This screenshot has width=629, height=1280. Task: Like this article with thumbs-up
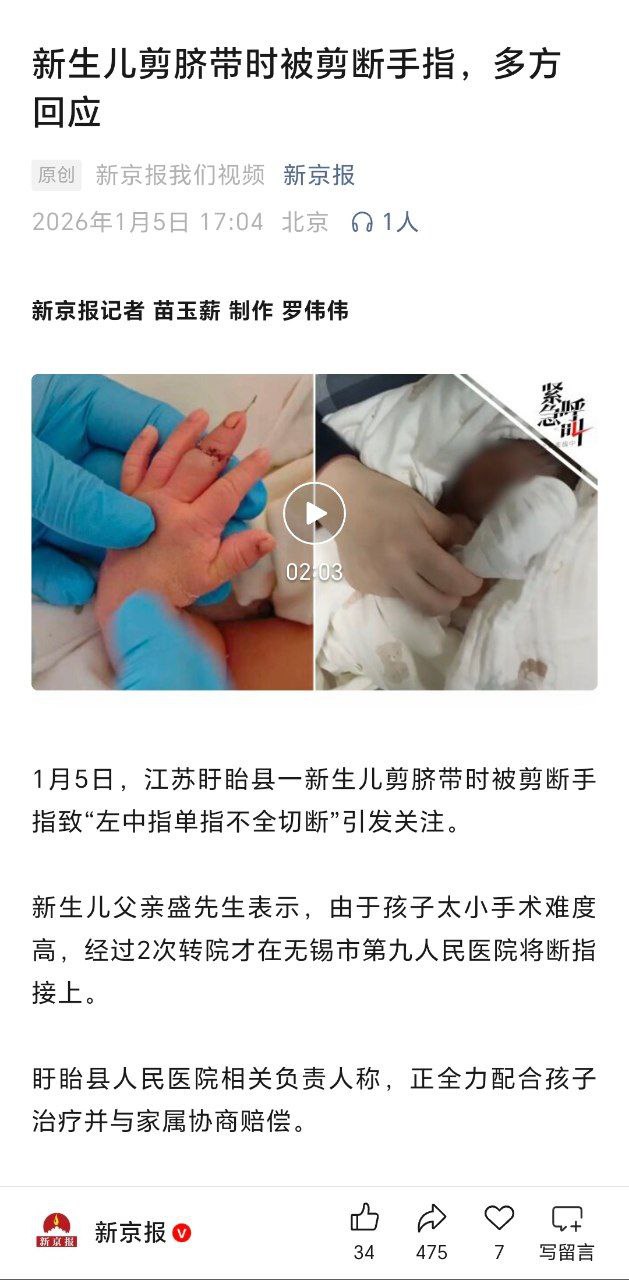364,1218
